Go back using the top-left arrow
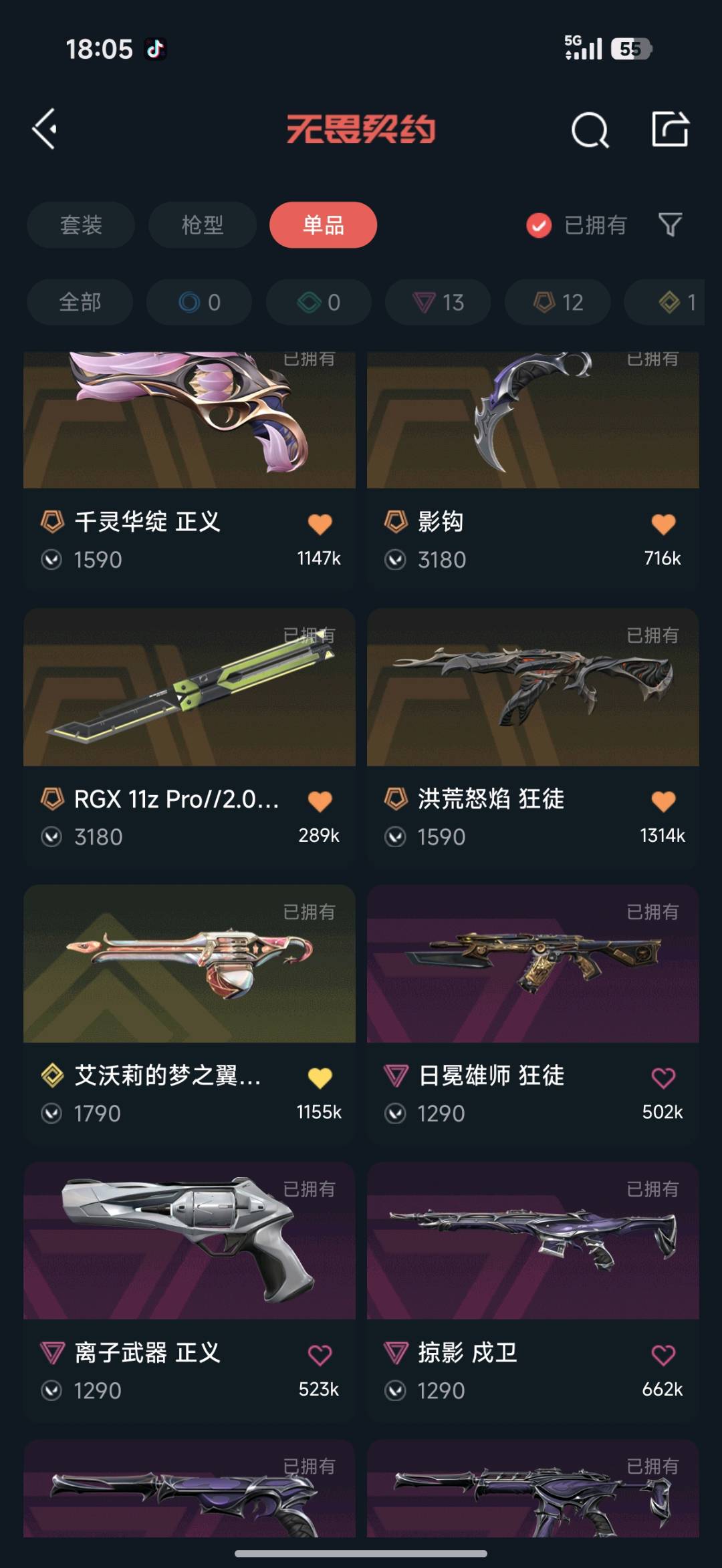 [45, 129]
